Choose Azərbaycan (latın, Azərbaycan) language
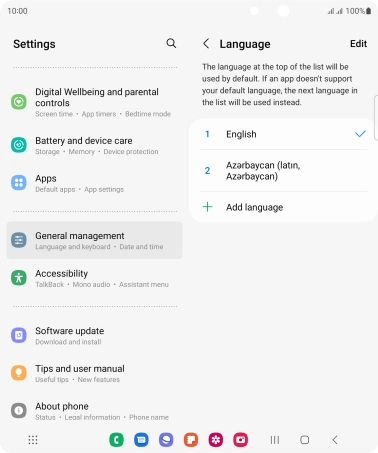 283,171
